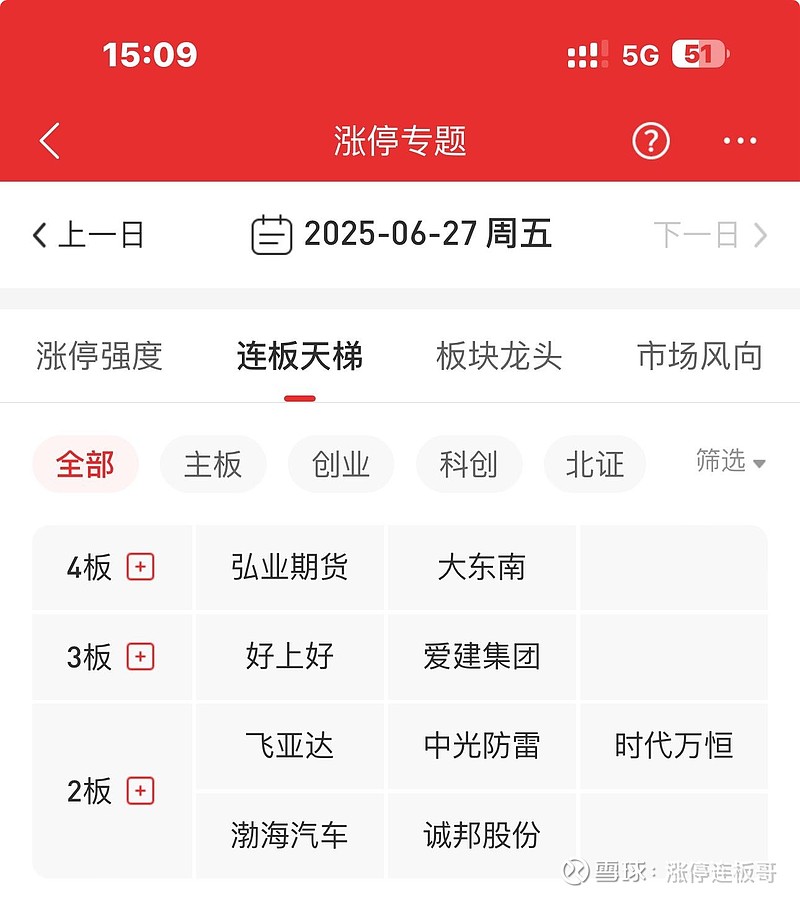Viewport: 800px width, 897px height.
Task: Expand the 4板 plus icon
Action: tap(140, 567)
